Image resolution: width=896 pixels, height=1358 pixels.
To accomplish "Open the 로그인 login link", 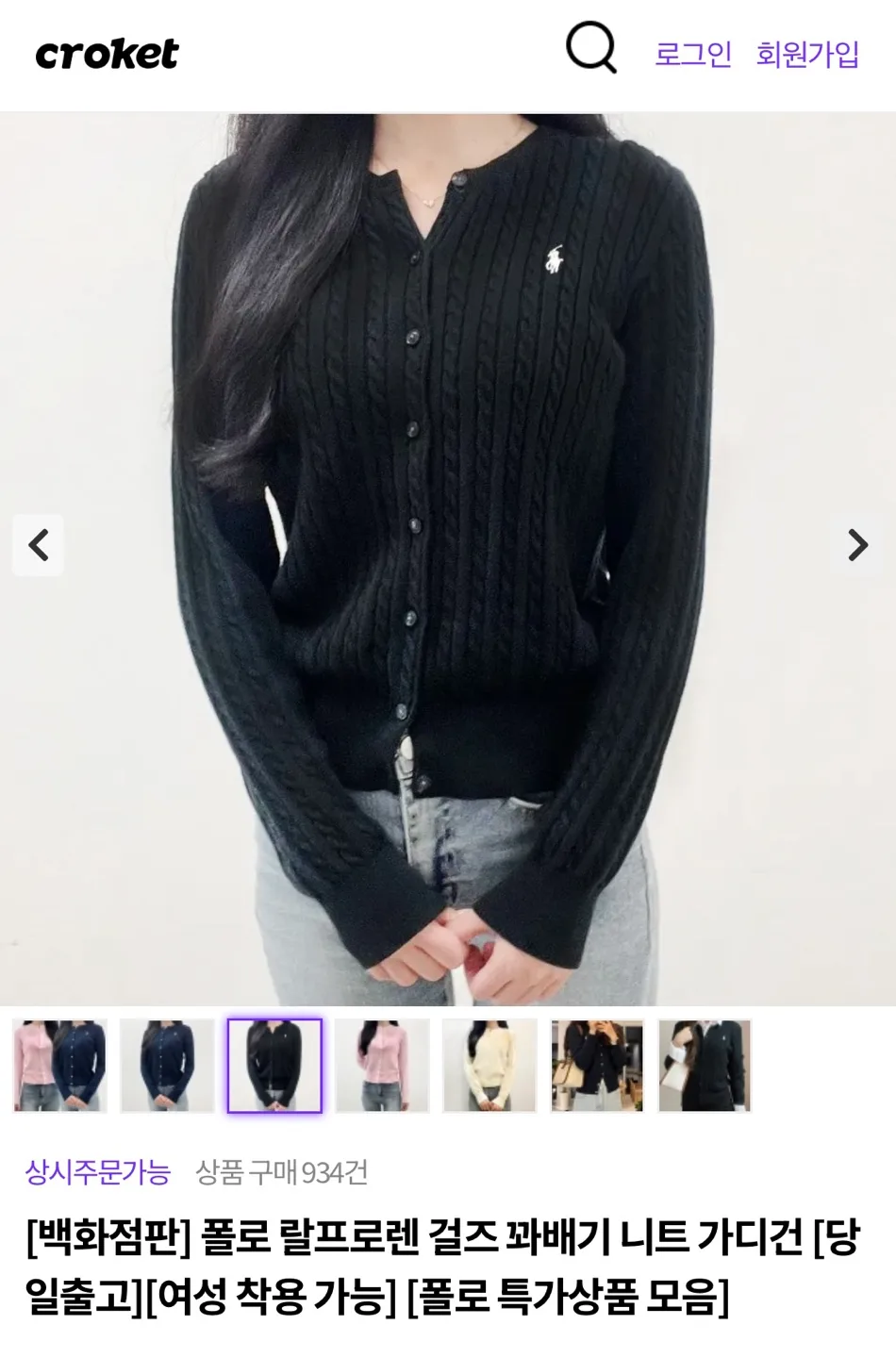I will pos(695,55).
